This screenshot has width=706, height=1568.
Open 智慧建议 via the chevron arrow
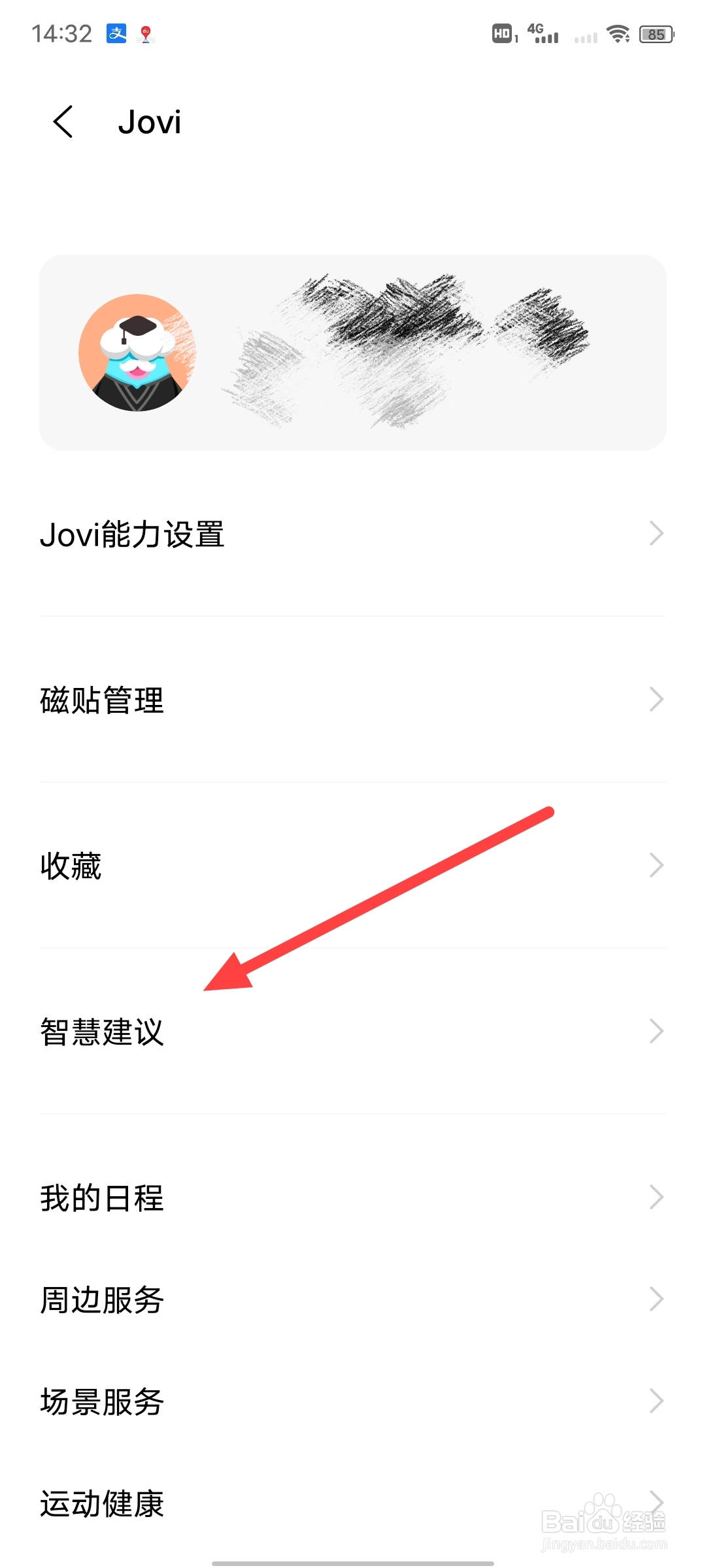pyautogui.click(x=657, y=1031)
